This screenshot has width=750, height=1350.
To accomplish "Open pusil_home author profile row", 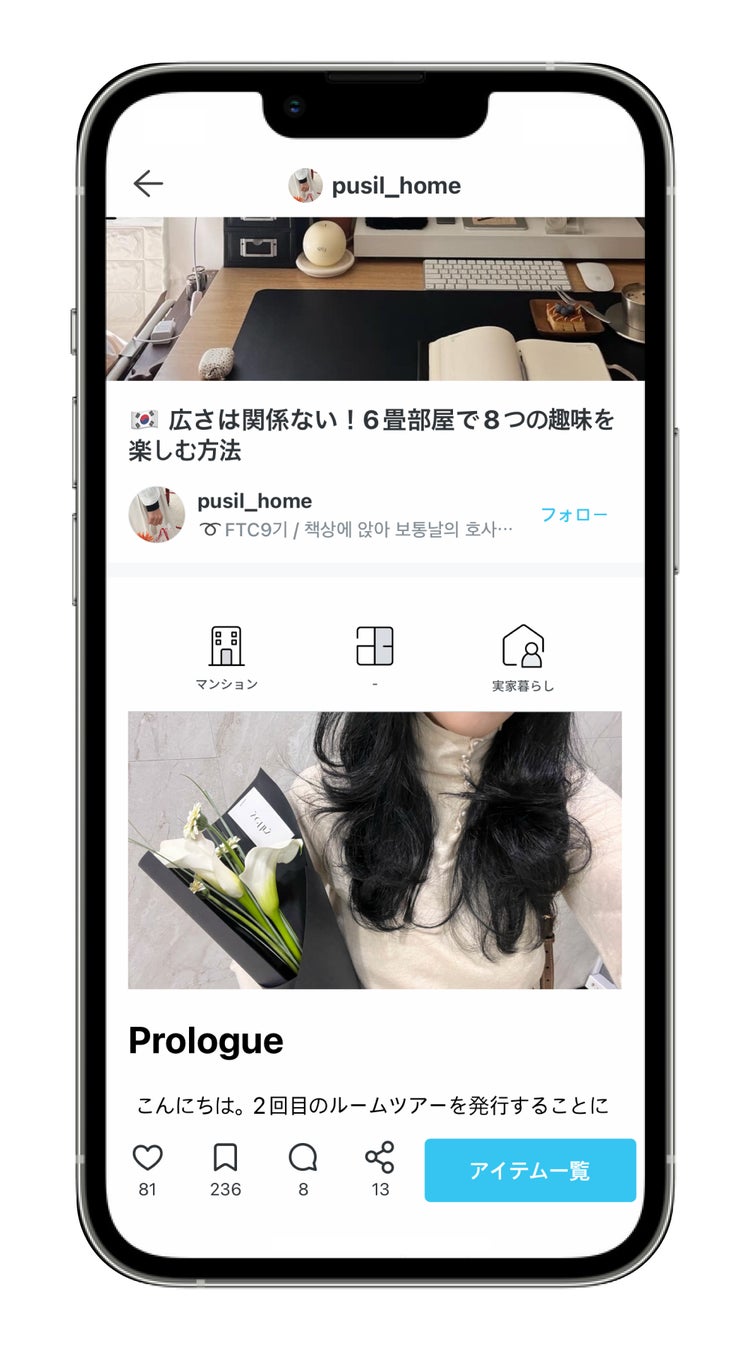I will pos(320,515).
